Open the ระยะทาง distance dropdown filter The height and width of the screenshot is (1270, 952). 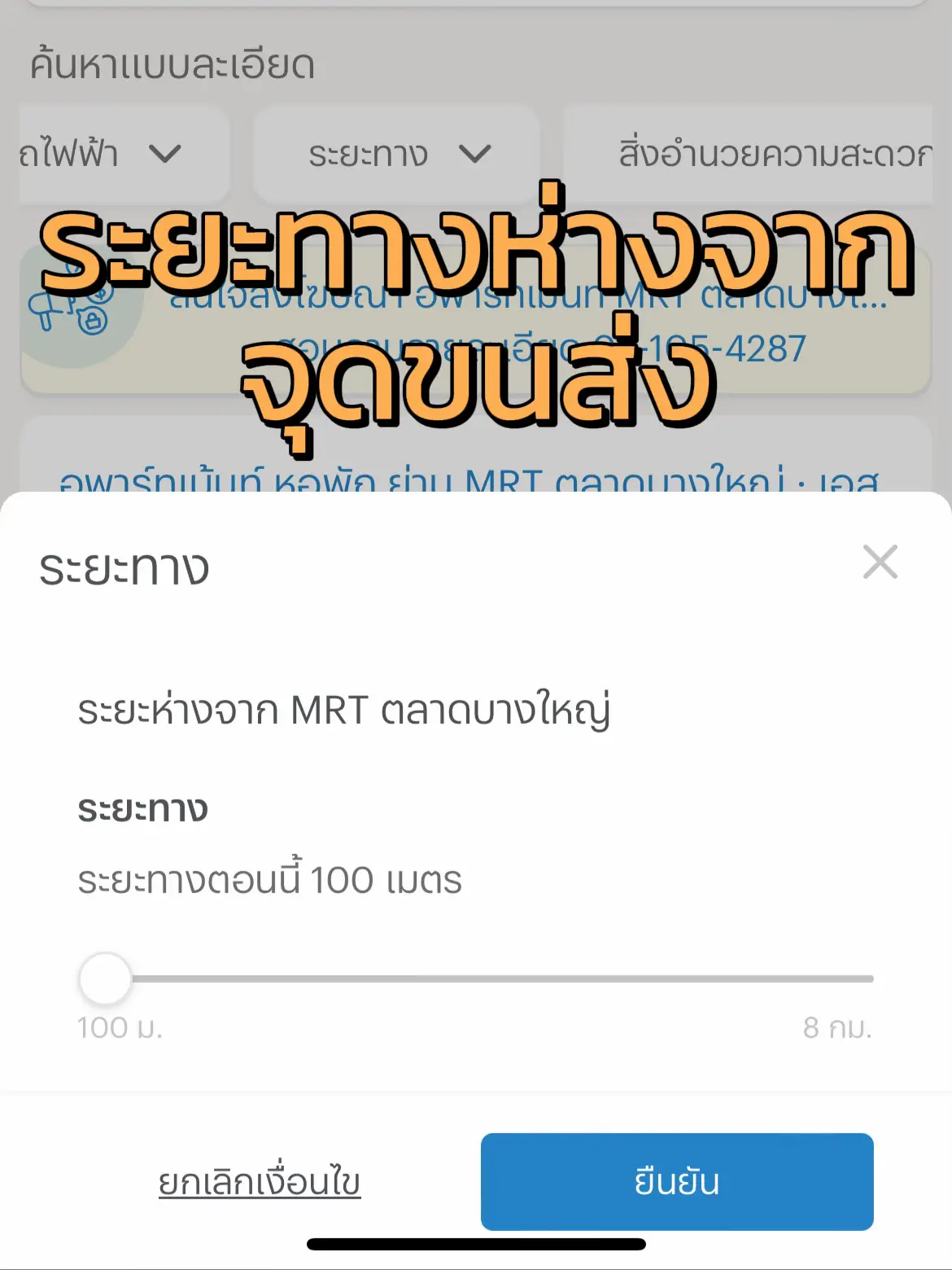coord(399,153)
